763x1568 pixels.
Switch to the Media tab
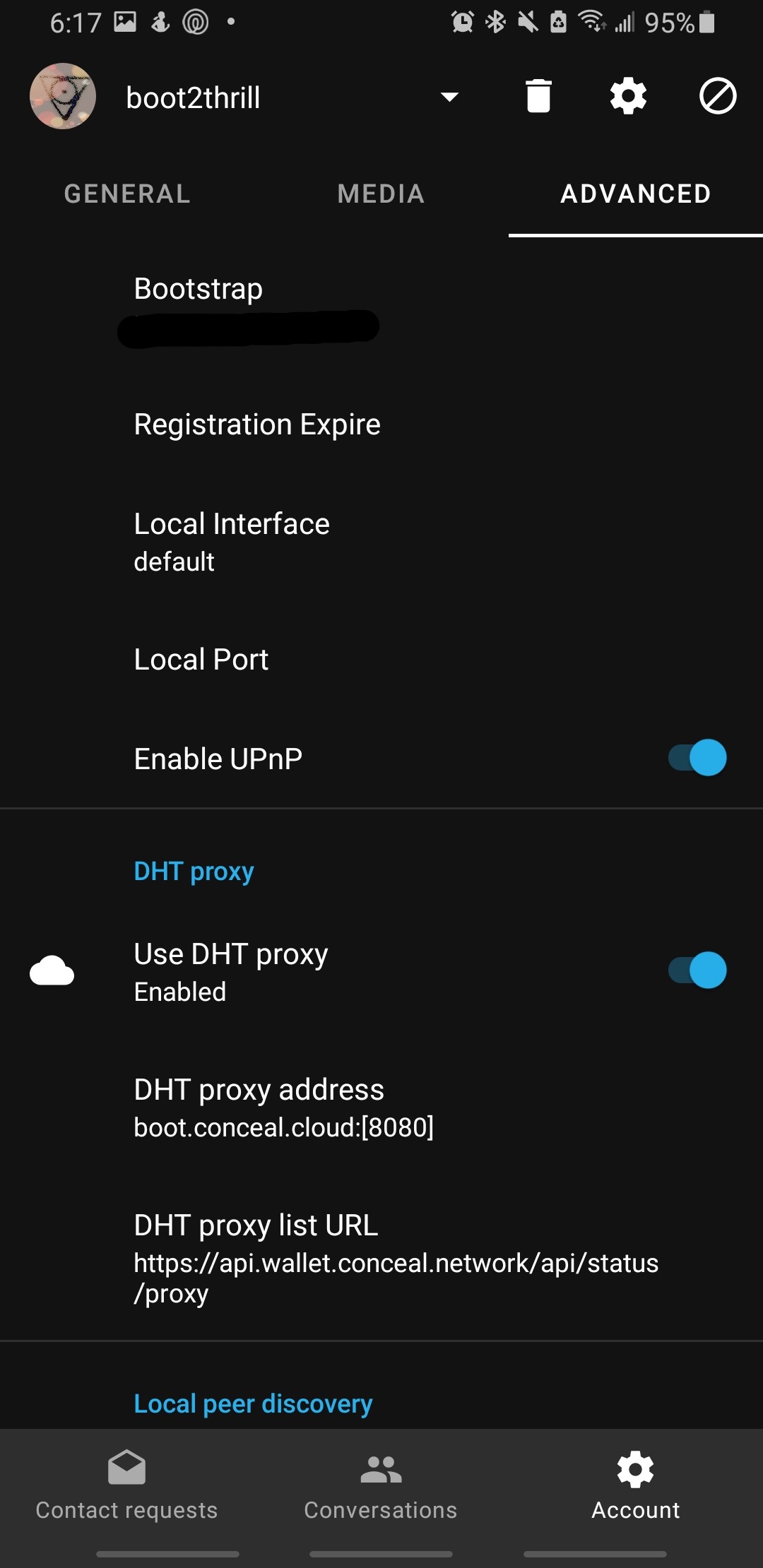381,194
